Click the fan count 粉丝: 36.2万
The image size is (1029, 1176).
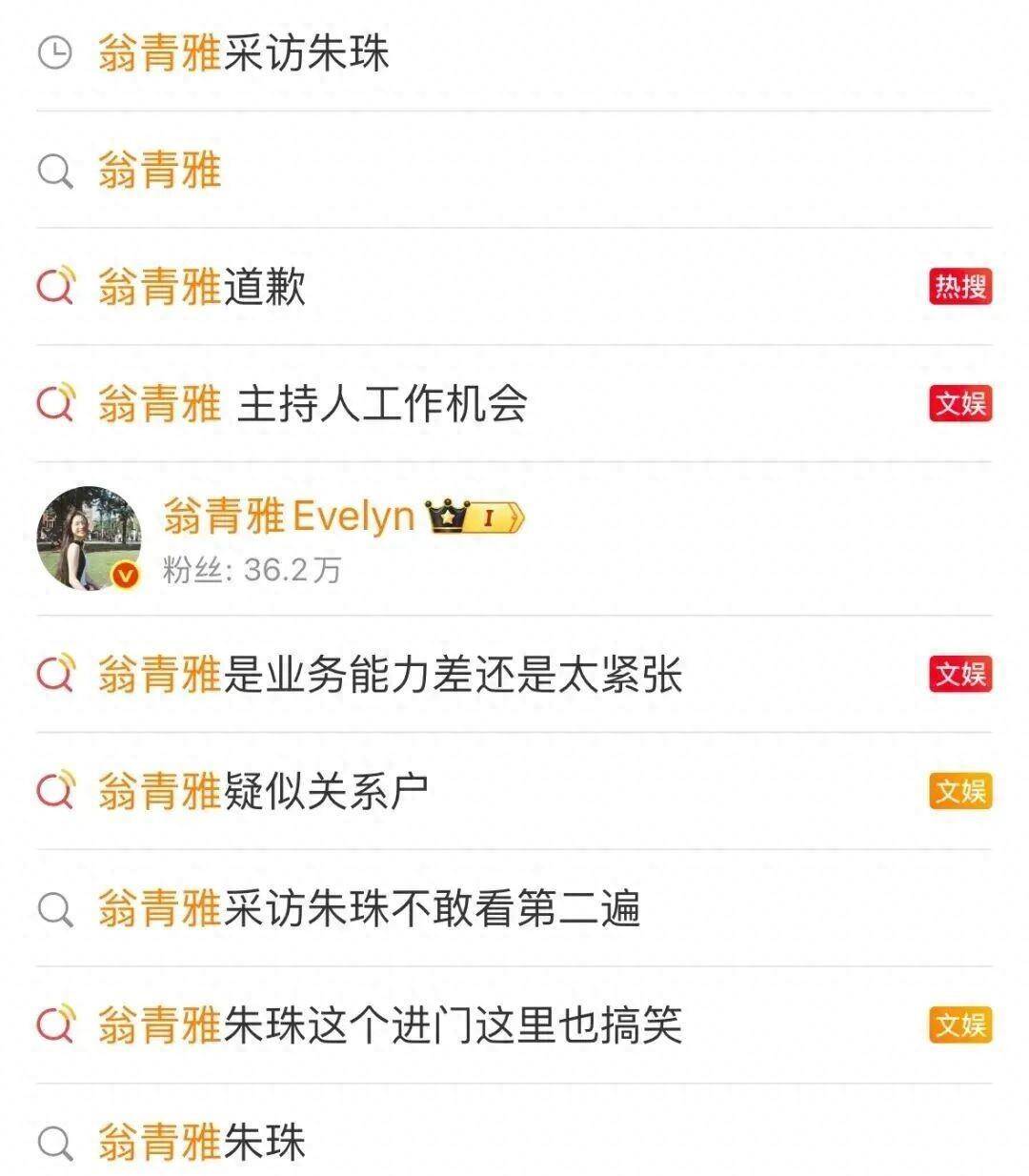[252, 568]
